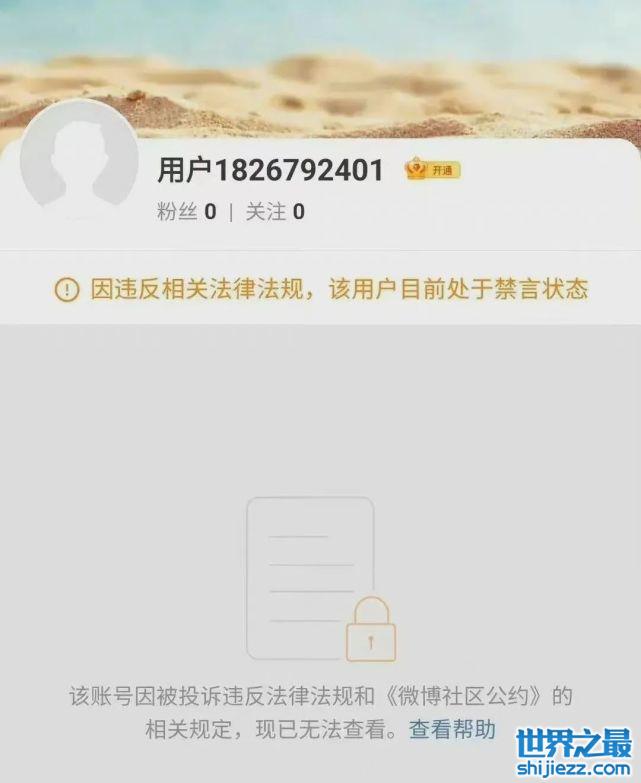
Task: Tap the 开通 VIP membership badge
Action: tap(432, 170)
